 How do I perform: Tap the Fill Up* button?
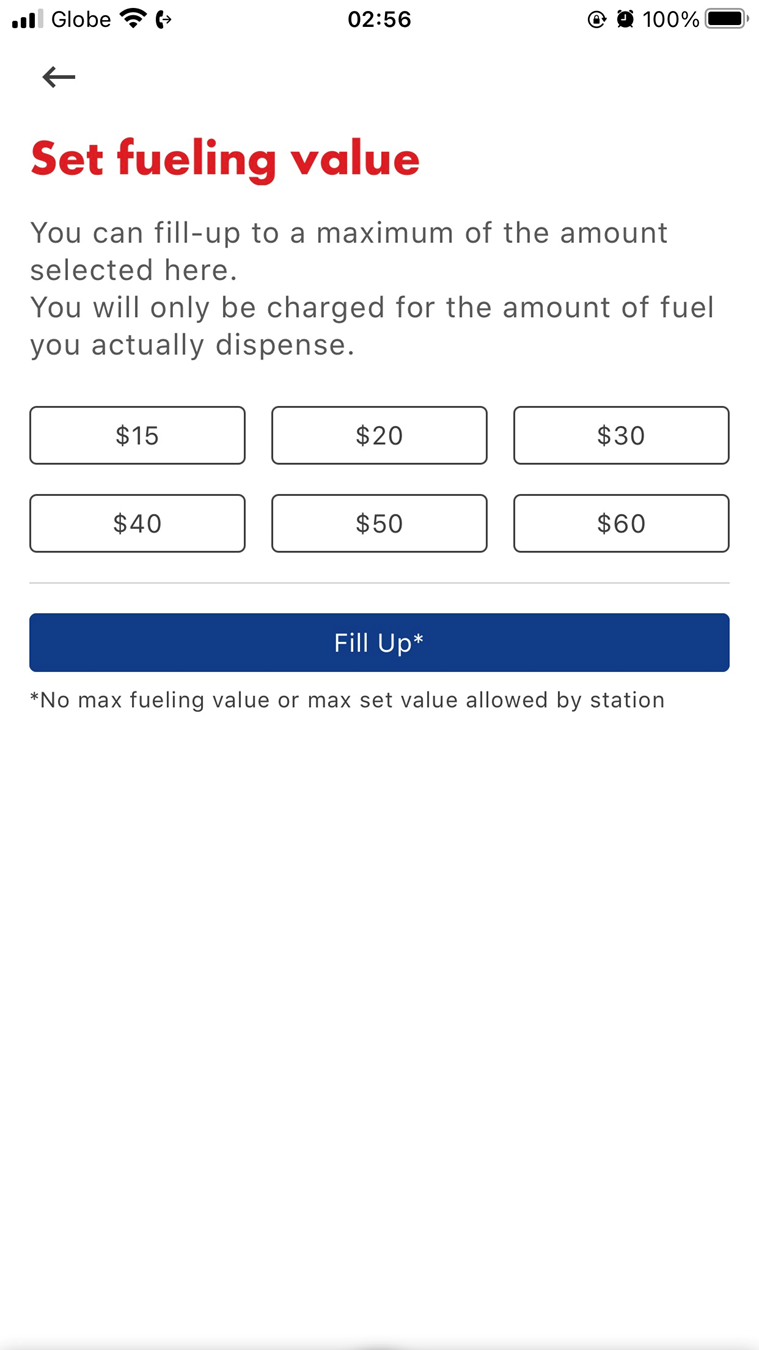pyautogui.click(x=379, y=642)
